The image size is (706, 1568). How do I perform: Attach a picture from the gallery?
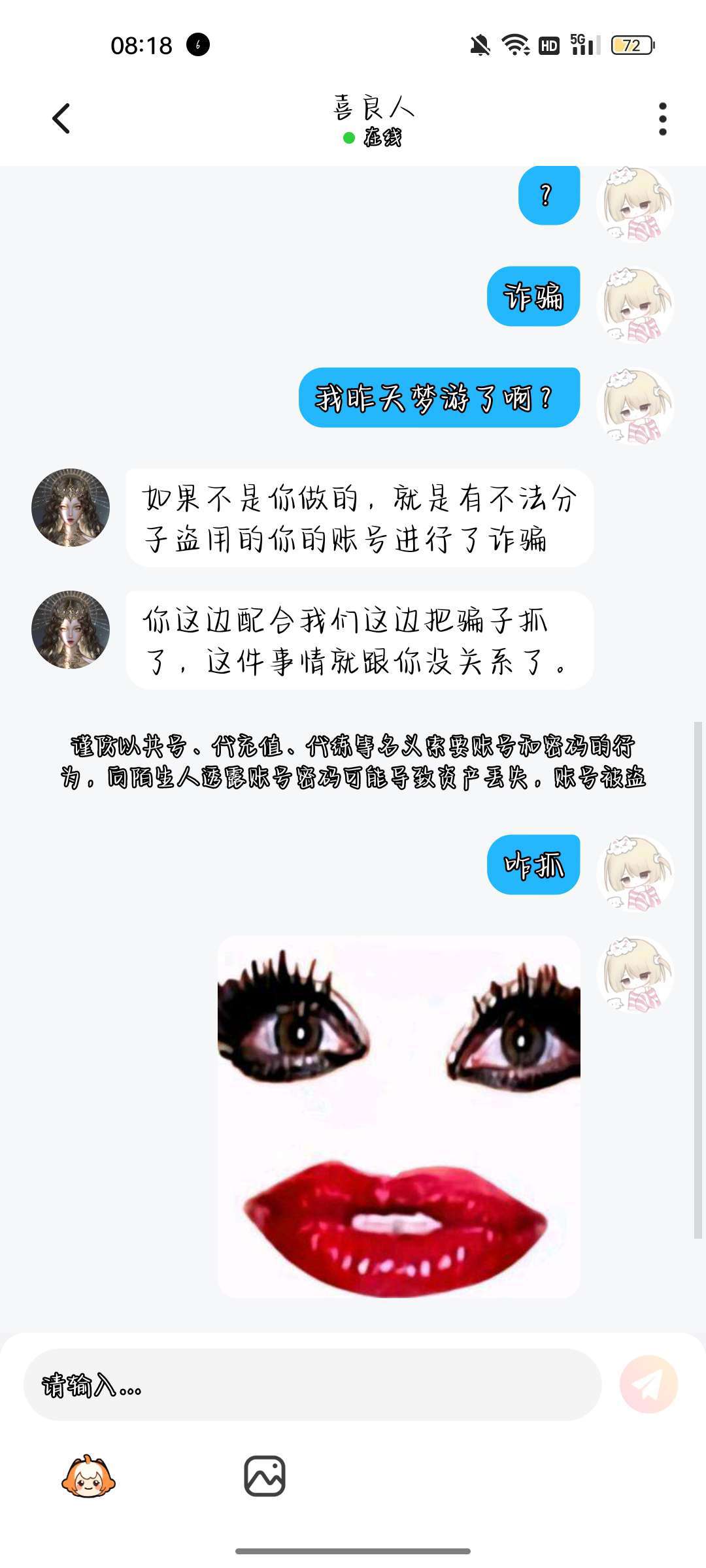[x=265, y=1477]
